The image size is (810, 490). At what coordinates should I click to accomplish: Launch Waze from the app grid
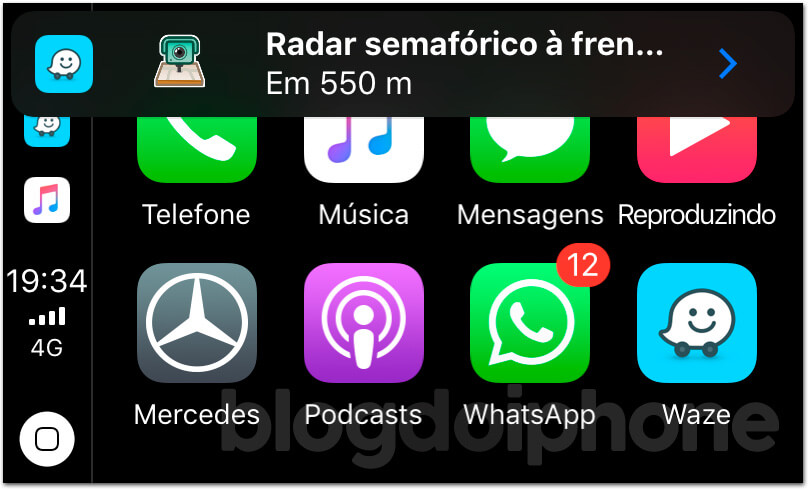pyautogui.click(x=697, y=323)
